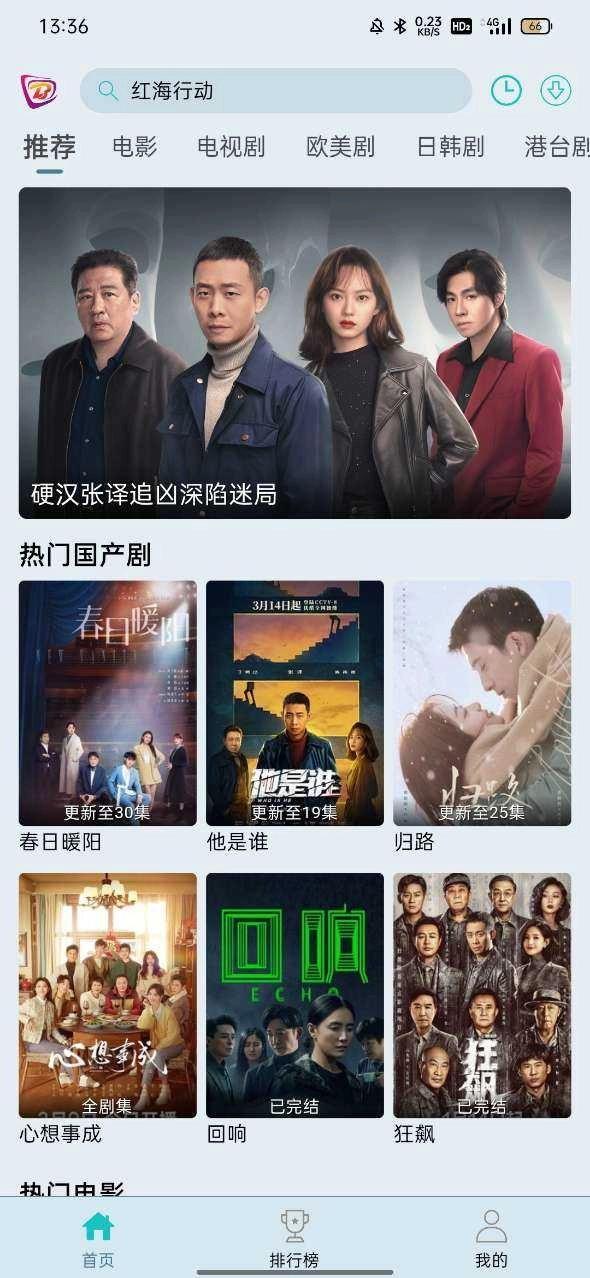Open the drama 心想事成
This screenshot has width=590, height=1278.
click(108, 1009)
